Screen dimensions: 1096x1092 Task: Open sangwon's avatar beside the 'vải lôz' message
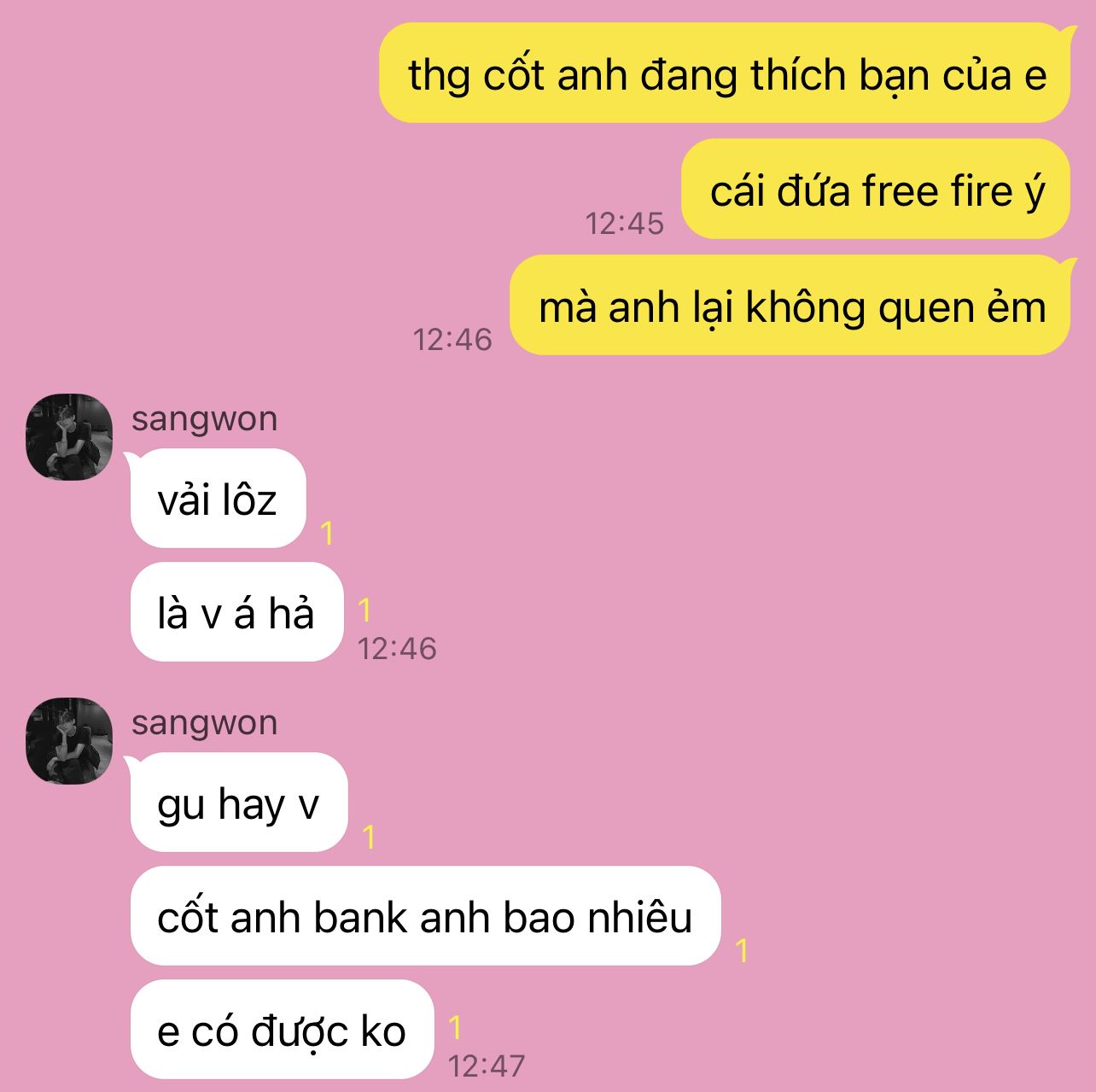point(69,436)
